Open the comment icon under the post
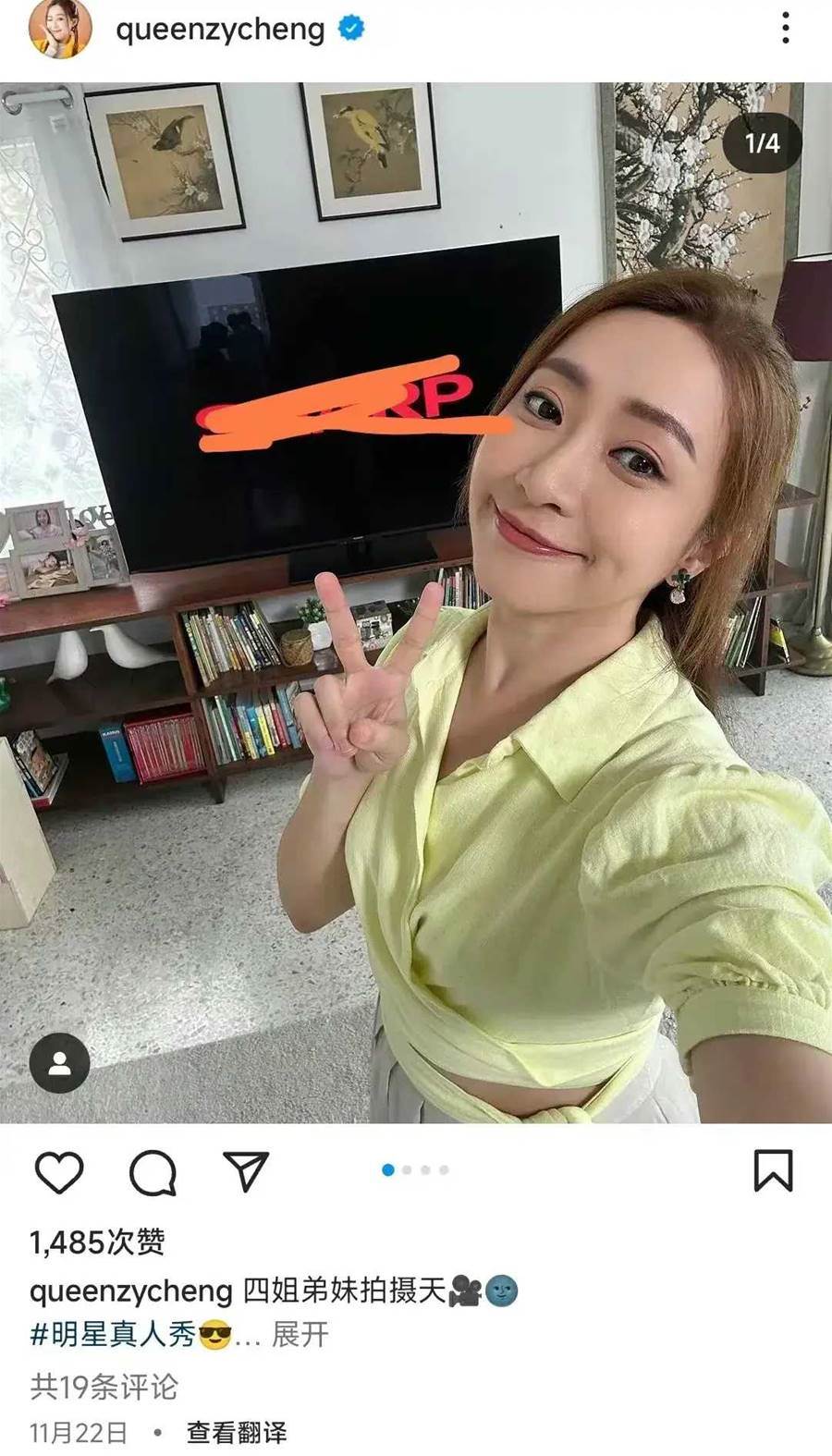This screenshot has height=1456, width=832. [x=153, y=1172]
